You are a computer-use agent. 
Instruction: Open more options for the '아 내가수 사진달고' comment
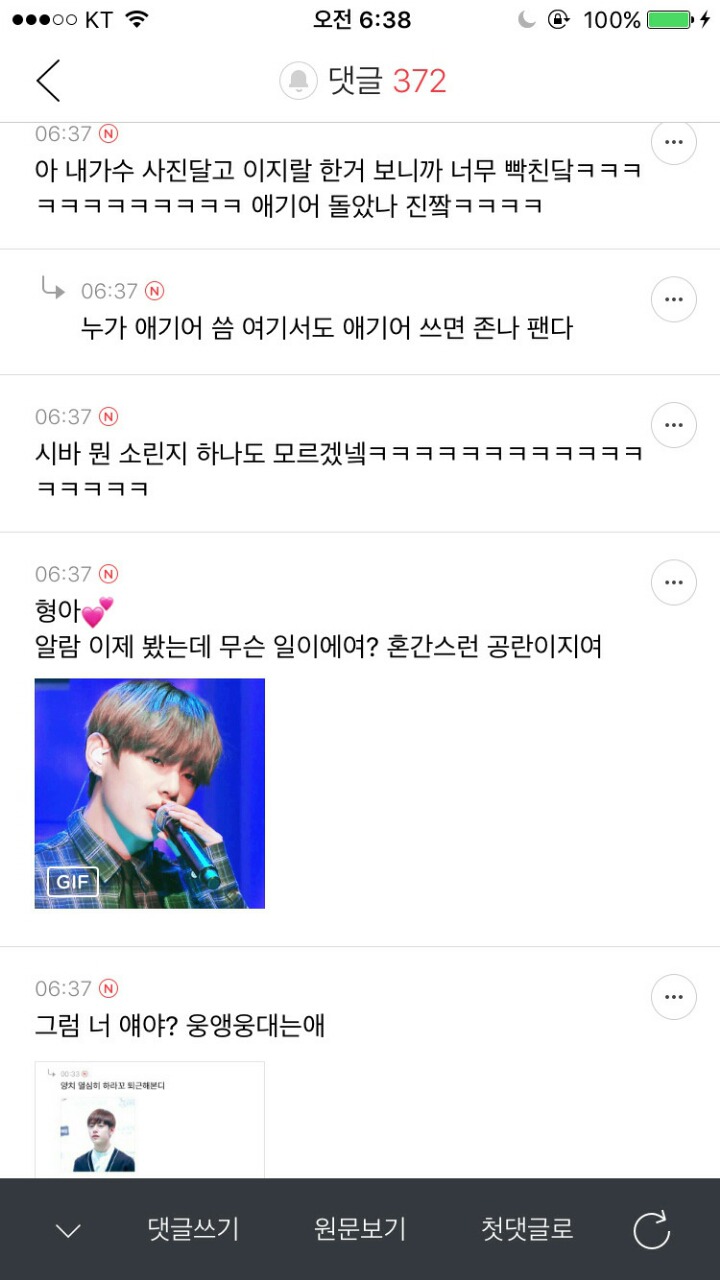coord(673,143)
